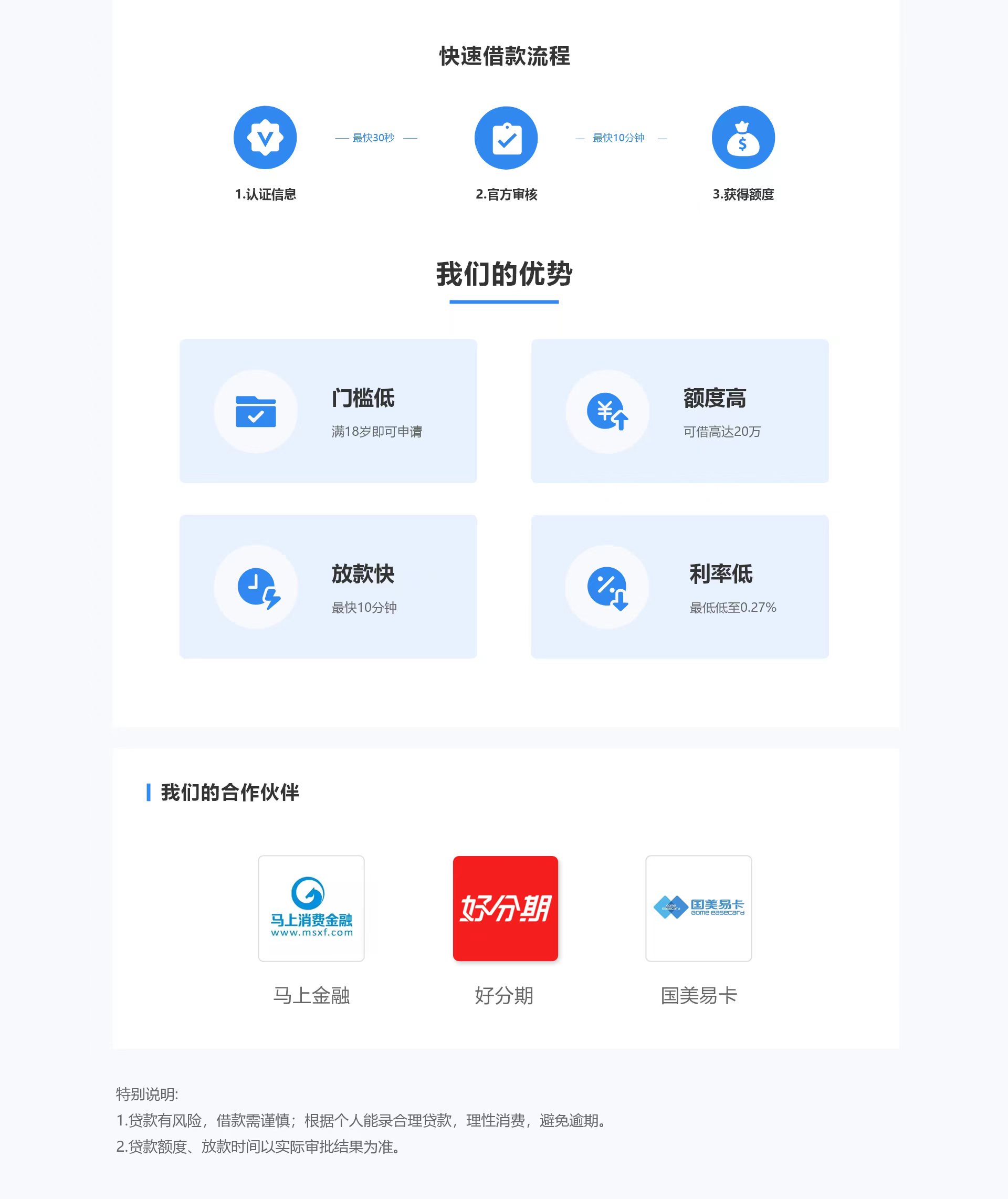Open the 马上金融 partner tile

(x=311, y=908)
